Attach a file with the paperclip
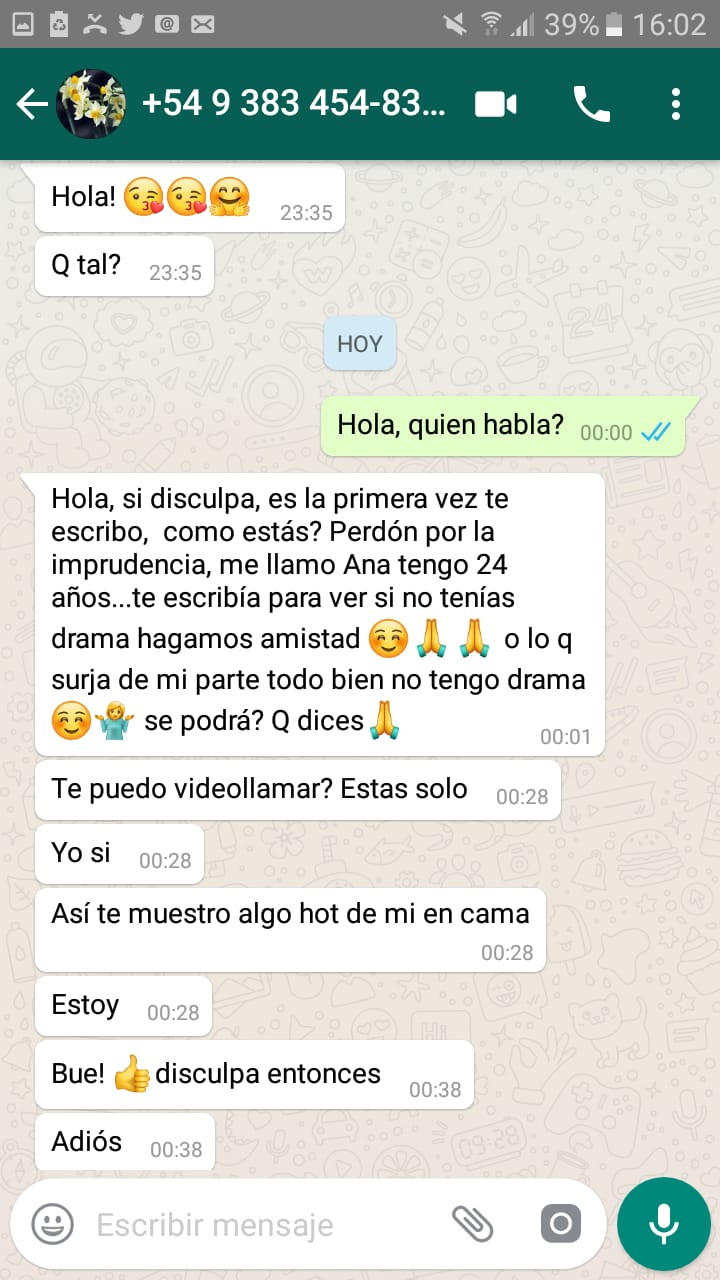This screenshot has height=1280, width=720. pyautogui.click(x=472, y=1223)
